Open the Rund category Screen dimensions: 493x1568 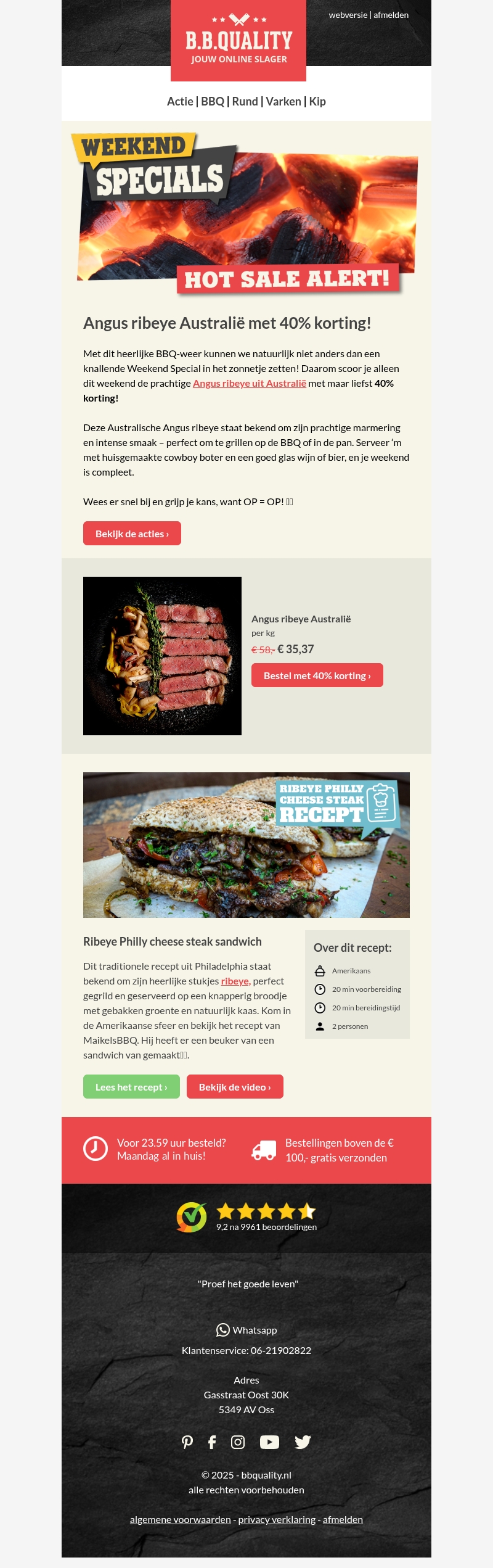pyautogui.click(x=245, y=102)
